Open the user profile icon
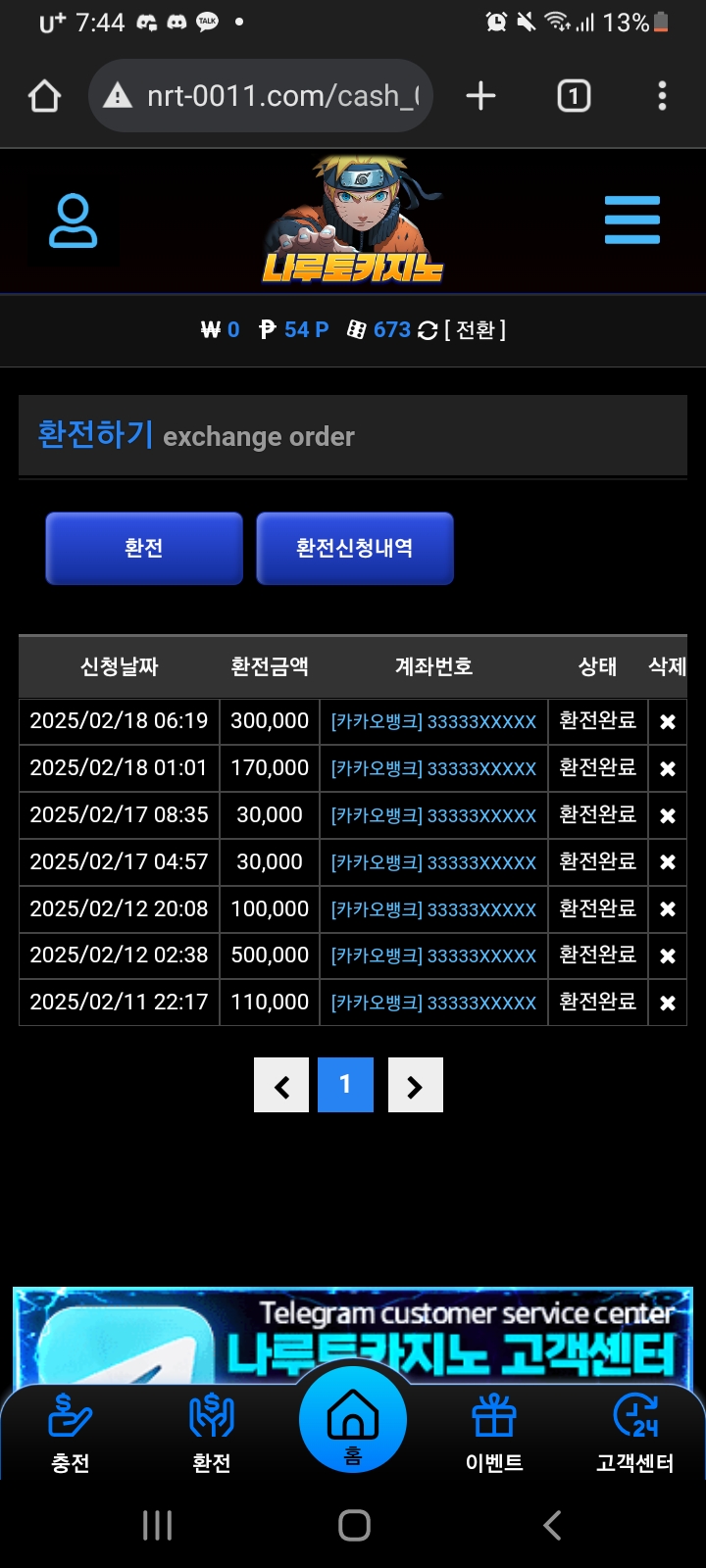Screen dimensions: 706x1568 74,220
